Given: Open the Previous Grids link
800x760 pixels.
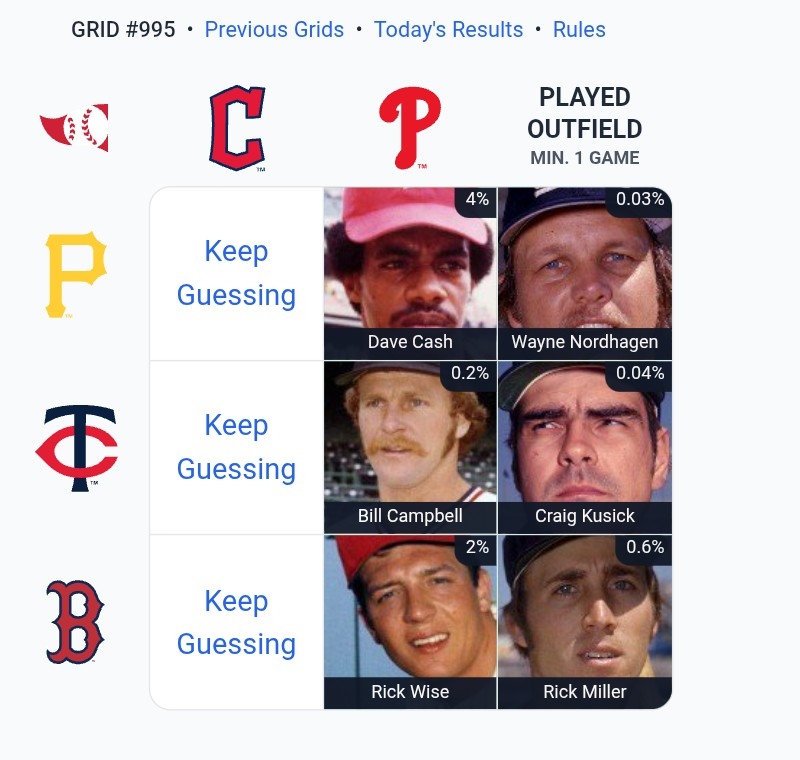Looking at the screenshot, I should [x=274, y=30].
